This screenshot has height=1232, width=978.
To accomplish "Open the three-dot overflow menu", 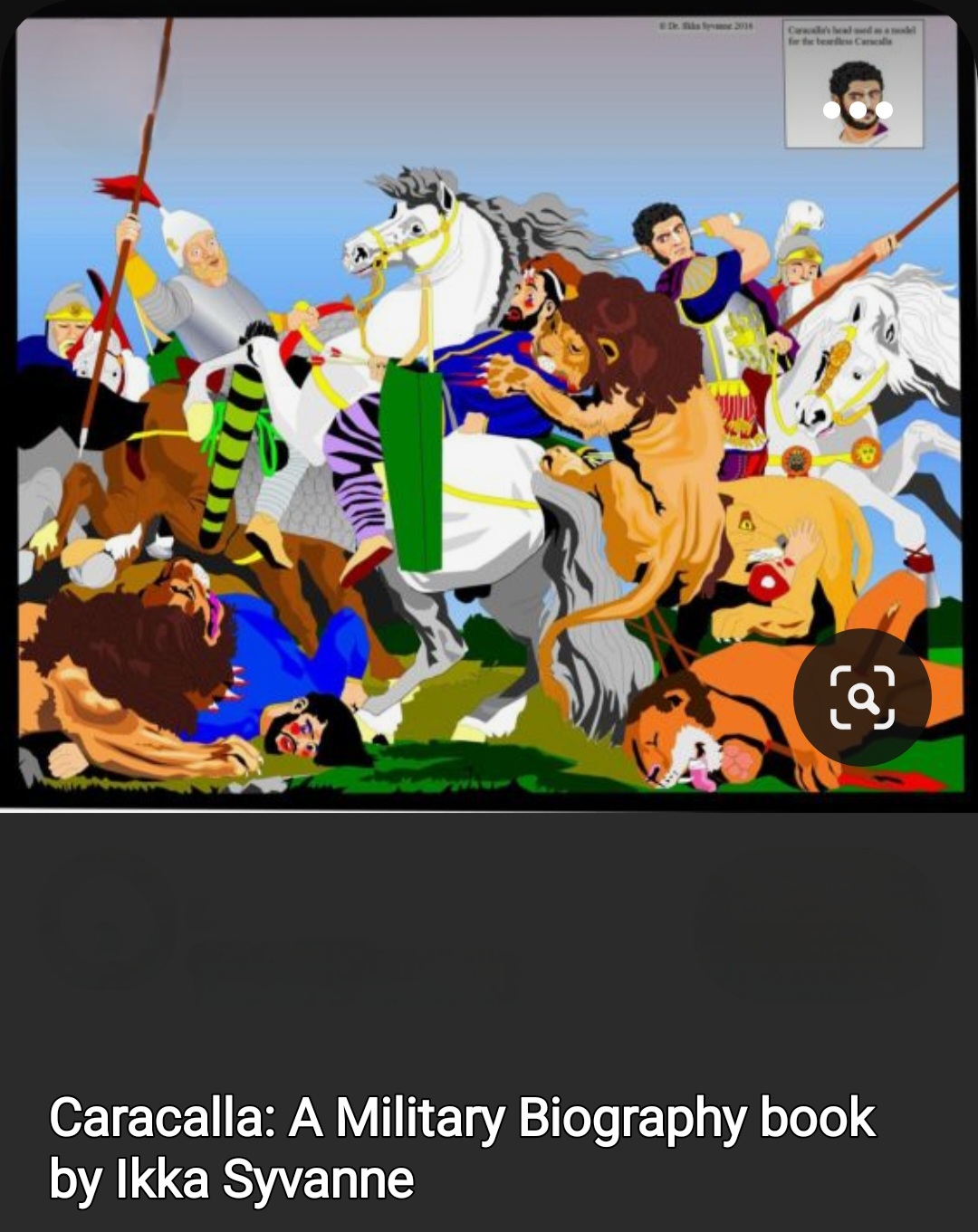I will tap(858, 110).
